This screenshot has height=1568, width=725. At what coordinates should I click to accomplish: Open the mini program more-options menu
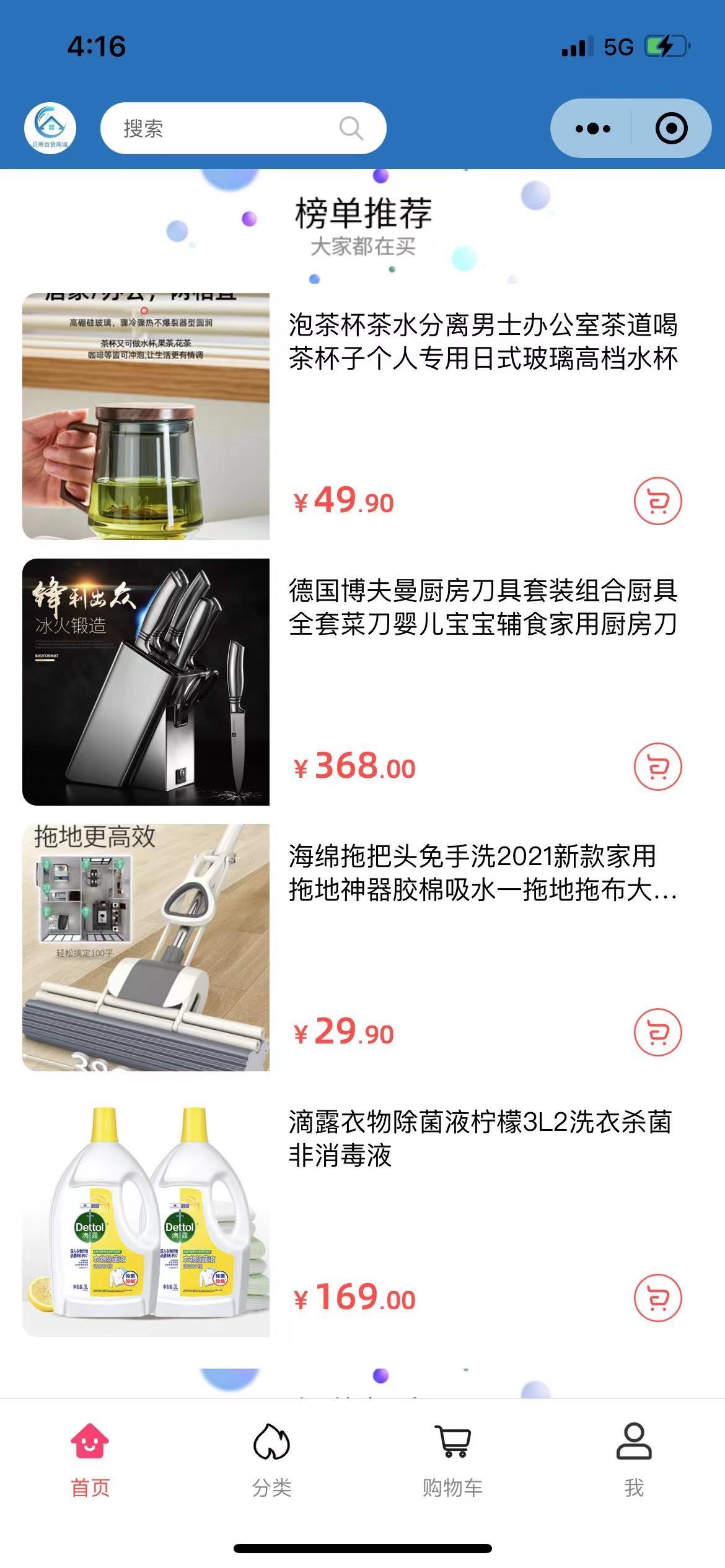(592, 129)
